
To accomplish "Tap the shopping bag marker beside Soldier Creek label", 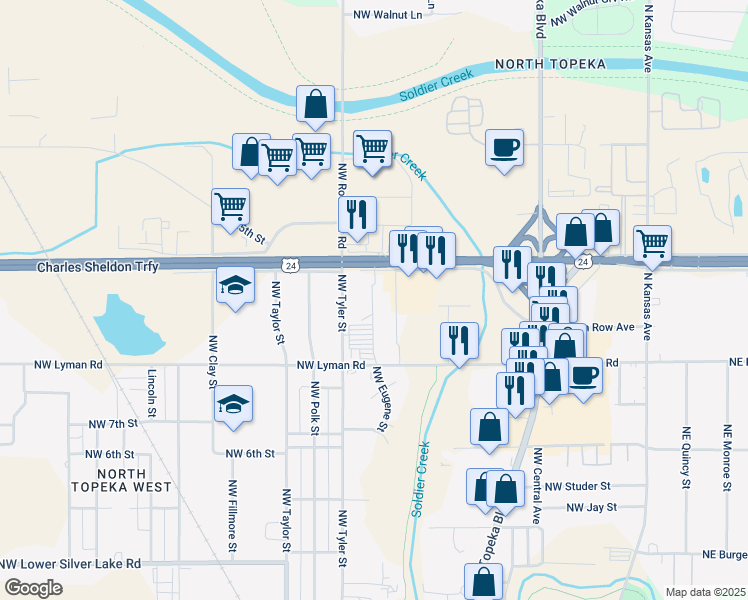I will point(315,104).
